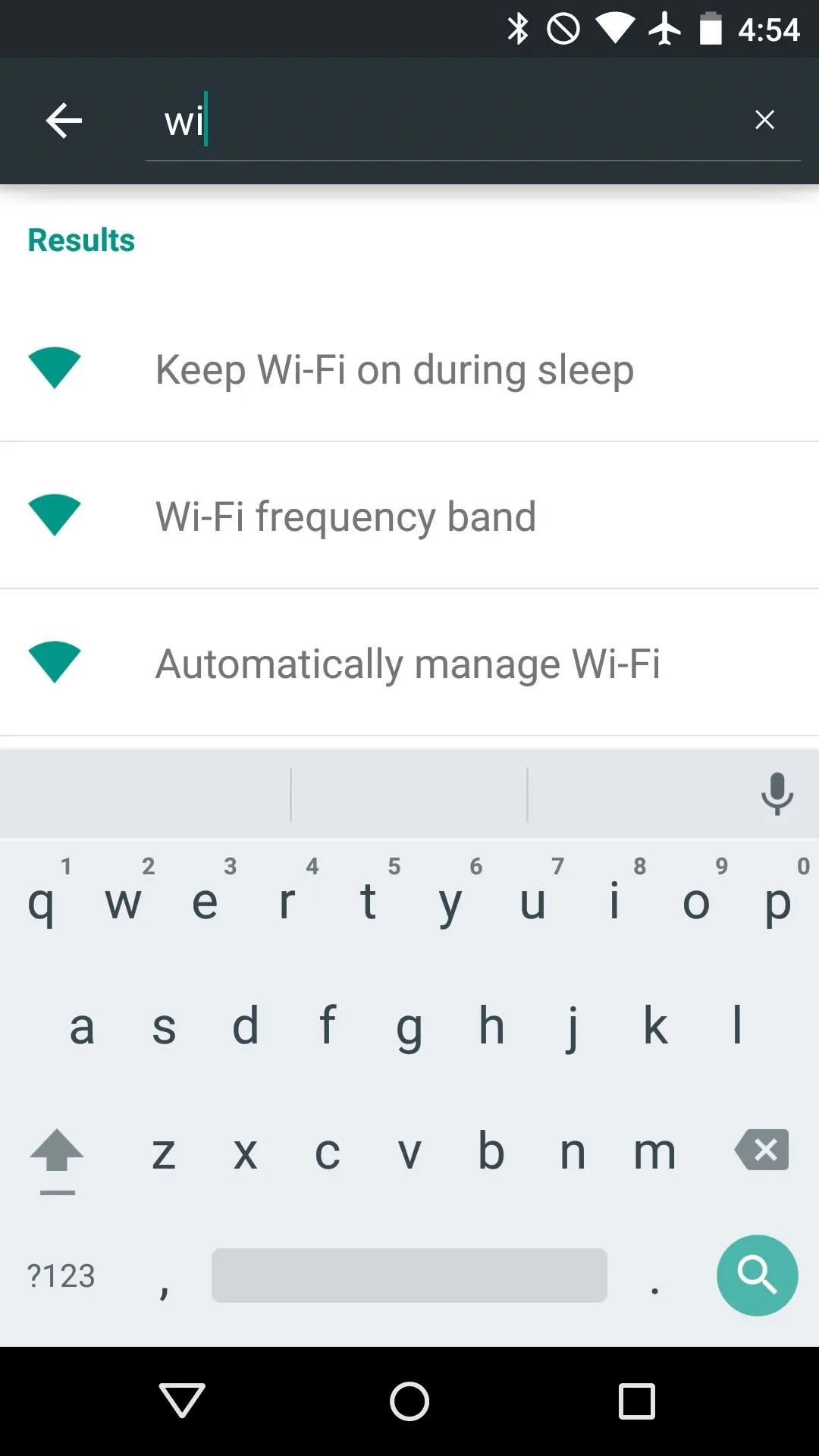Image resolution: width=819 pixels, height=1456 pixels.
Task: Open Automatically manage Wi-Fi result
Action: point(409,663)
